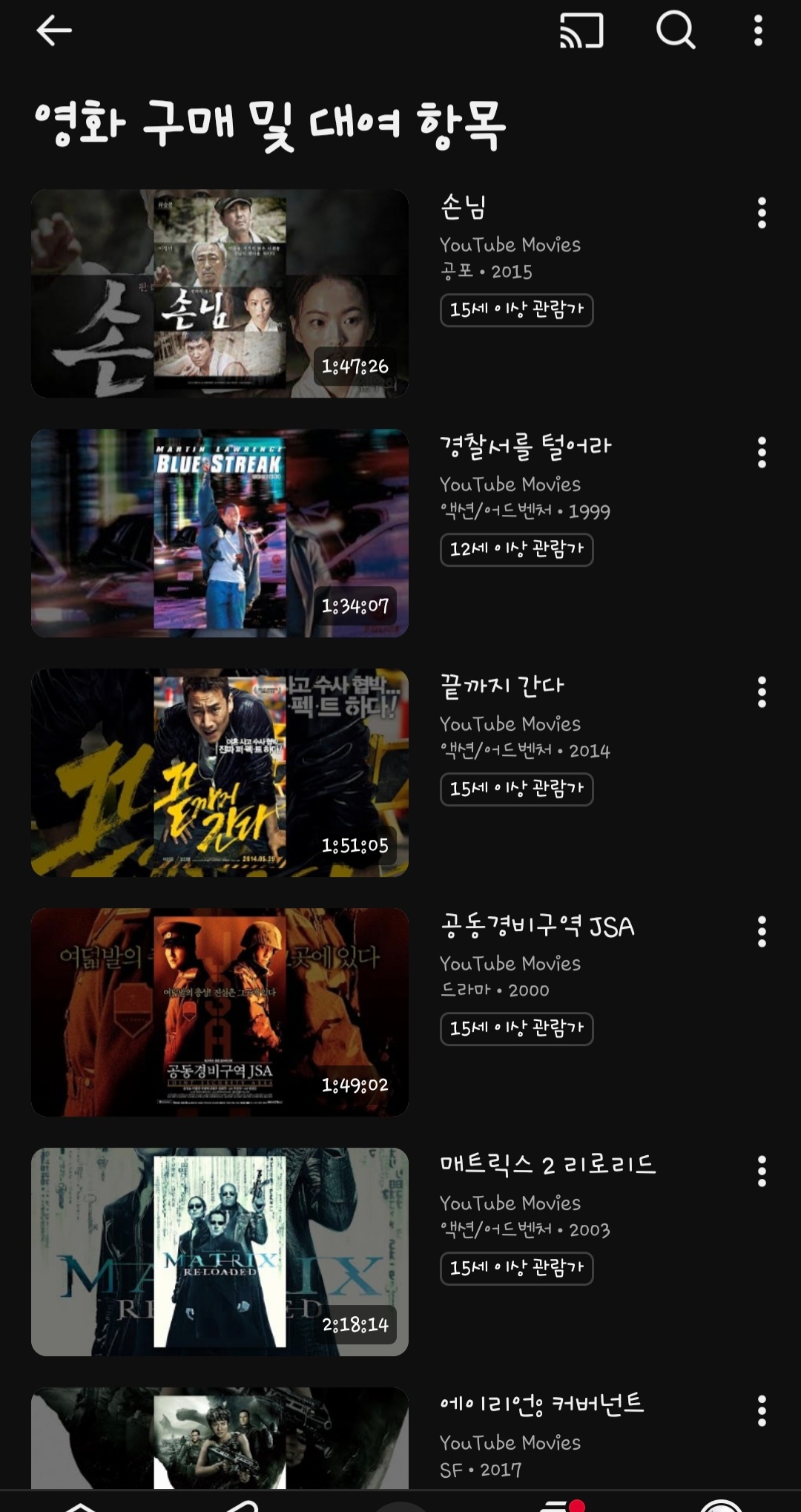Viewport: 801px width, 1512px height.
Task: Open the movie 에이리언: 커버넌트
Action: click(220, 1439)
